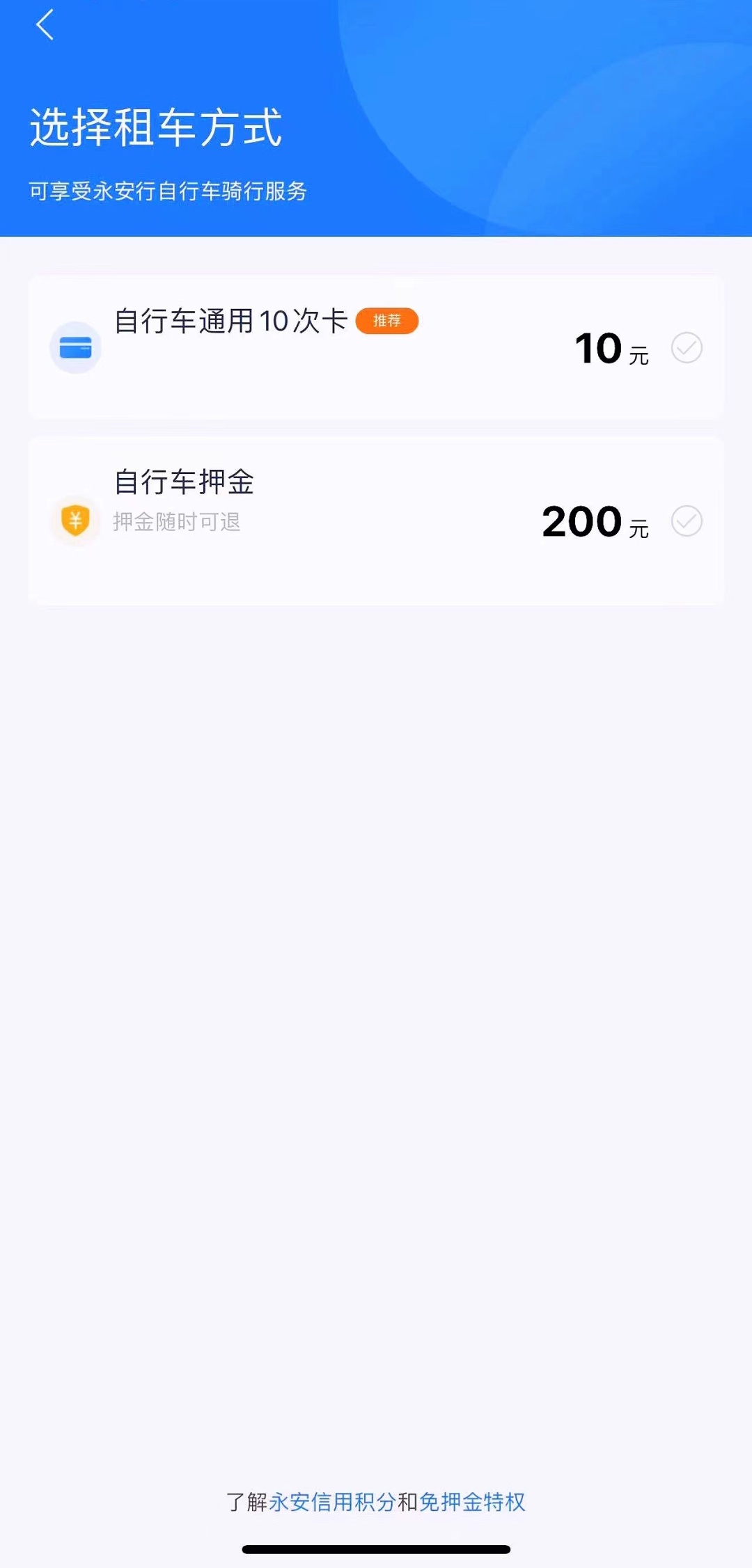The height and width of the screenshot is (1568, 752).
Task: Choose the 自行车押金 200元 deposit option
Action: [686, 521]
